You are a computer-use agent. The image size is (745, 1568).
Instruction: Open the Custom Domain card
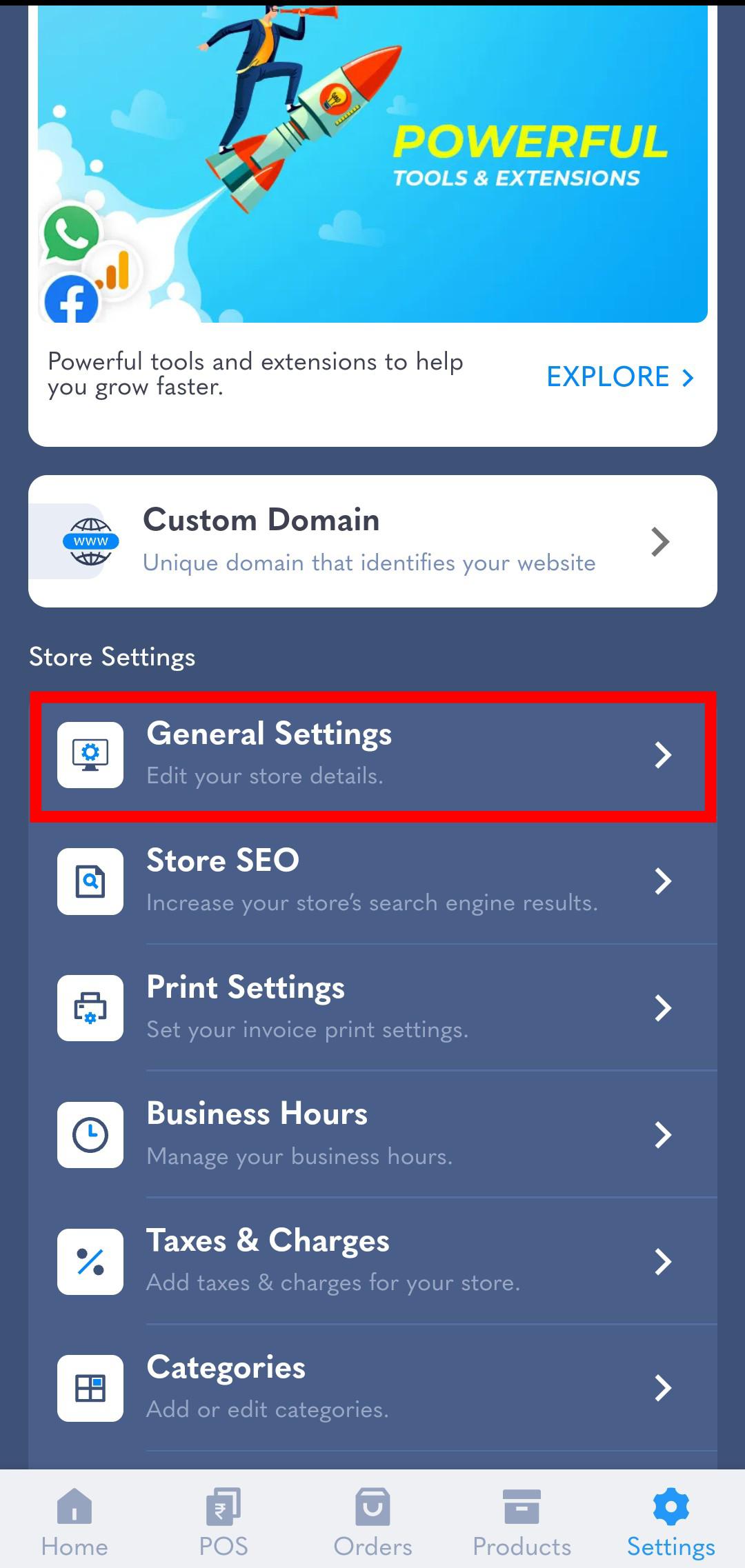[x=372, y=541]
